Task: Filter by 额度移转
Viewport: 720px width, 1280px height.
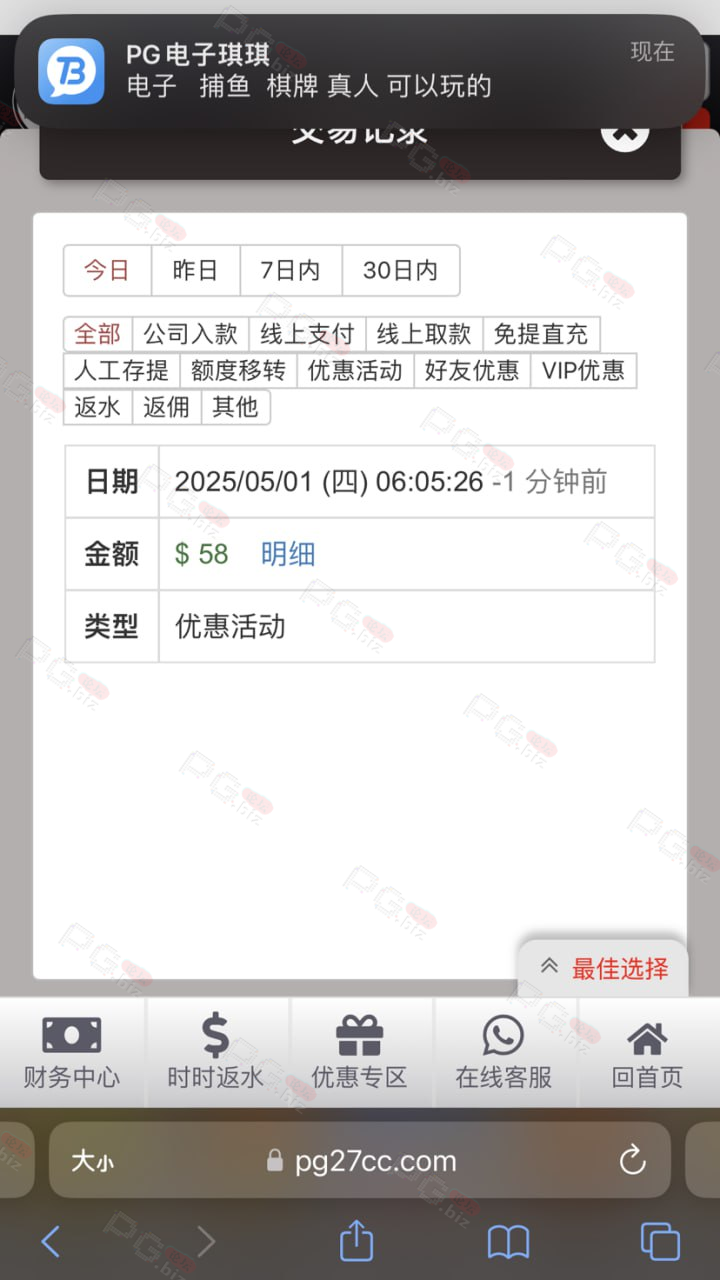Action: click(238, 371)
